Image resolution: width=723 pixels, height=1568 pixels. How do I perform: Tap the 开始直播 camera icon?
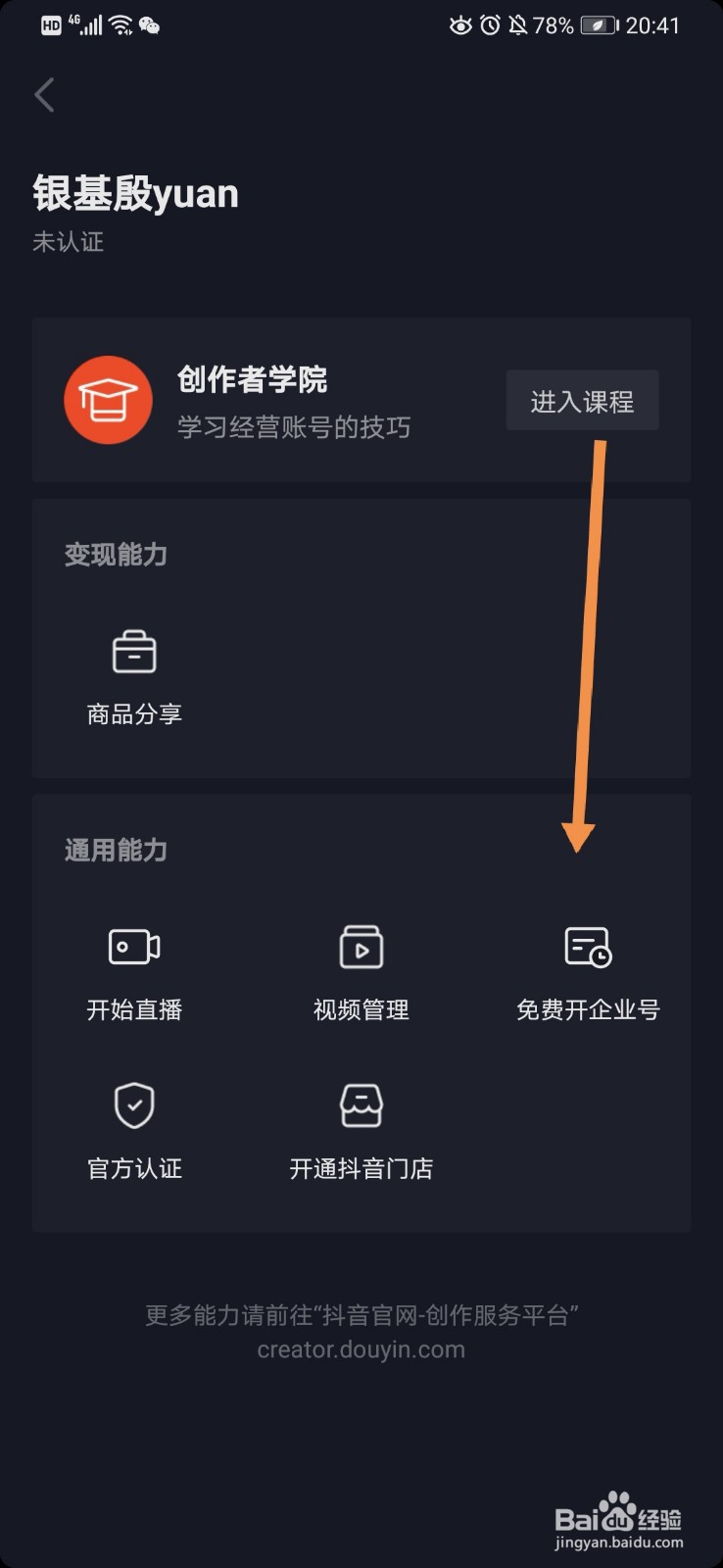134,946
